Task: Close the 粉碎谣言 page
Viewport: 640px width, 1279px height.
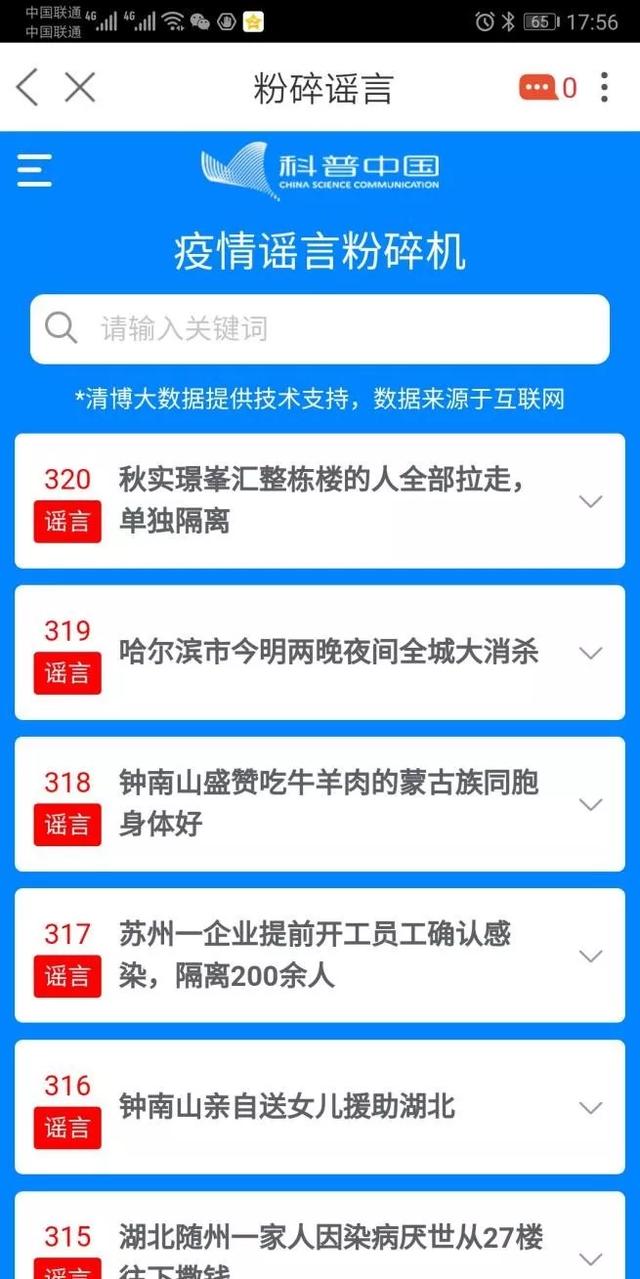Action: pyautogui.click(x=80, y=88)
